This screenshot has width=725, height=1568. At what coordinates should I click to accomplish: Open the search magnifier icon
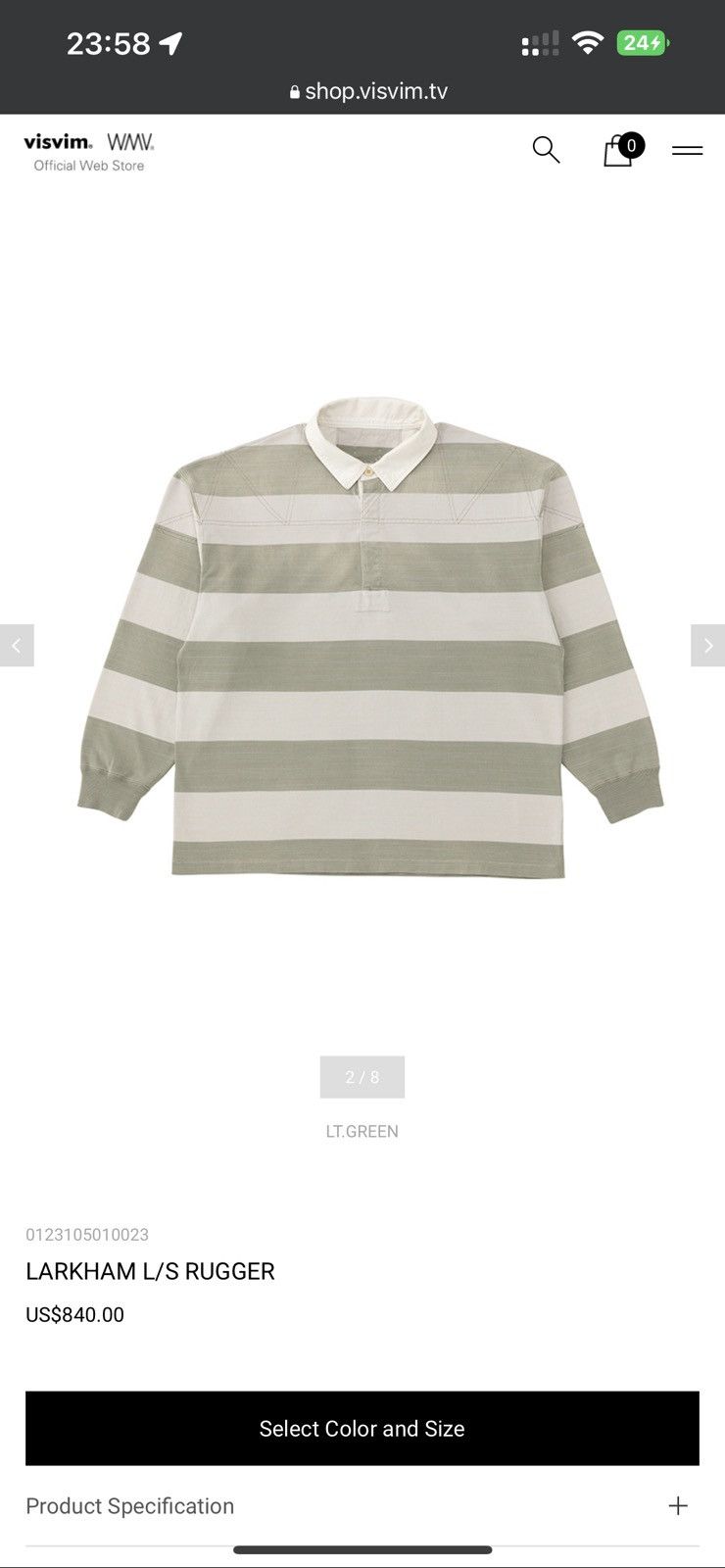[546, 150]
